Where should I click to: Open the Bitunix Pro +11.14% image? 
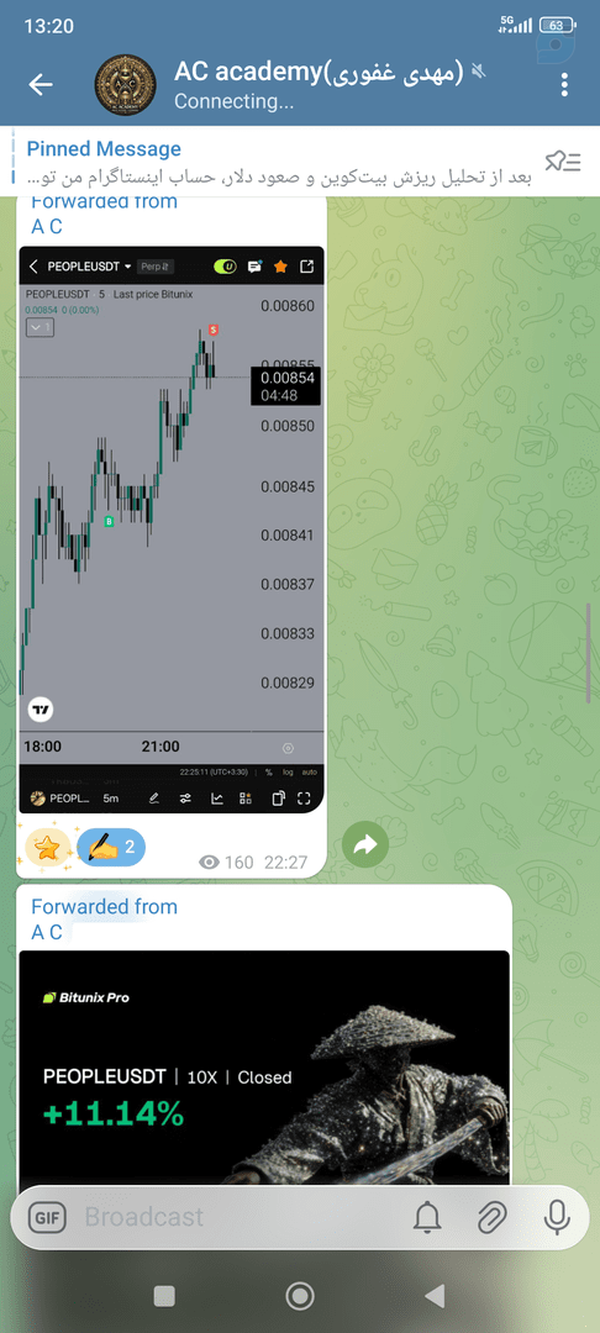coord(264,1066)
